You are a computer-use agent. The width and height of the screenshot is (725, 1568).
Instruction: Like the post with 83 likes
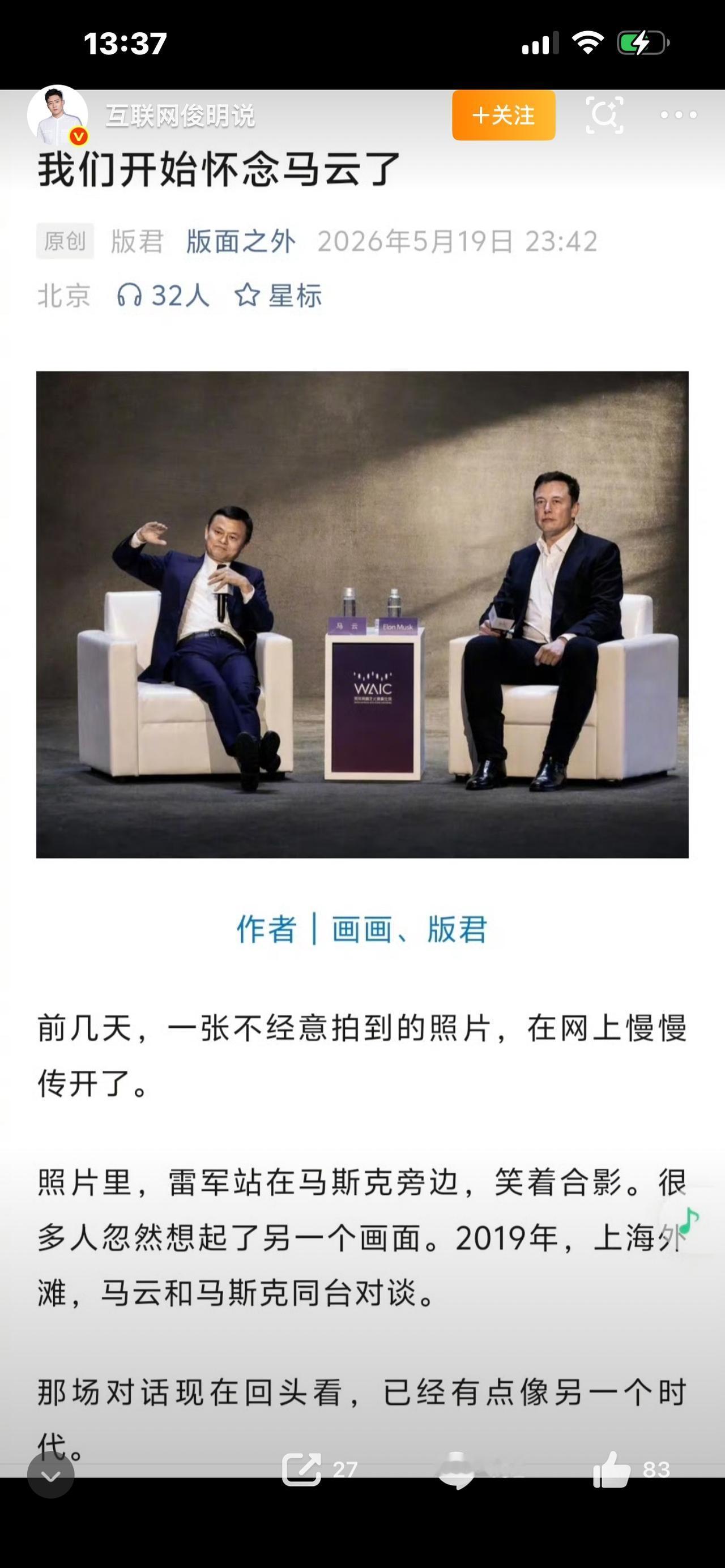tap(631, 1470)
